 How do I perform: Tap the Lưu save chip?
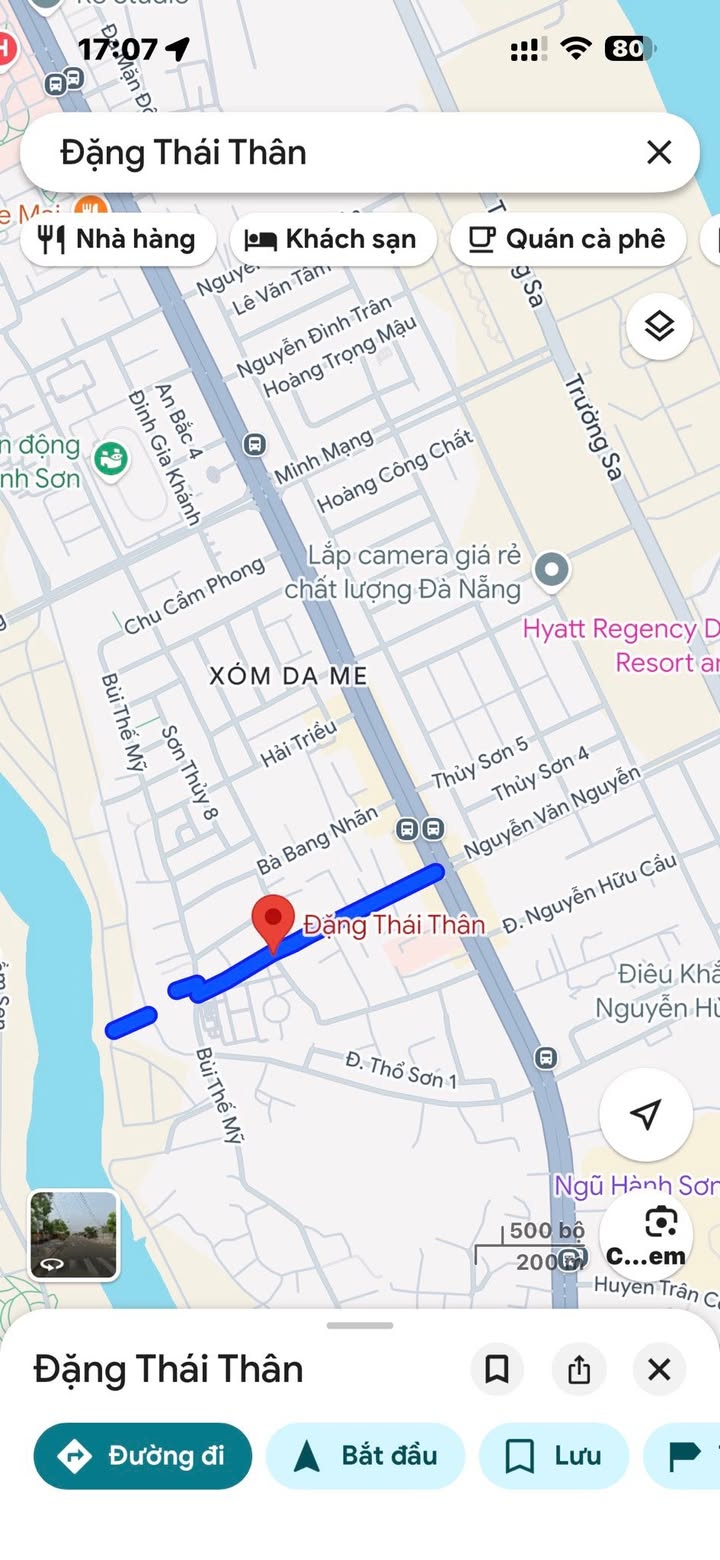coord(554,1456)
